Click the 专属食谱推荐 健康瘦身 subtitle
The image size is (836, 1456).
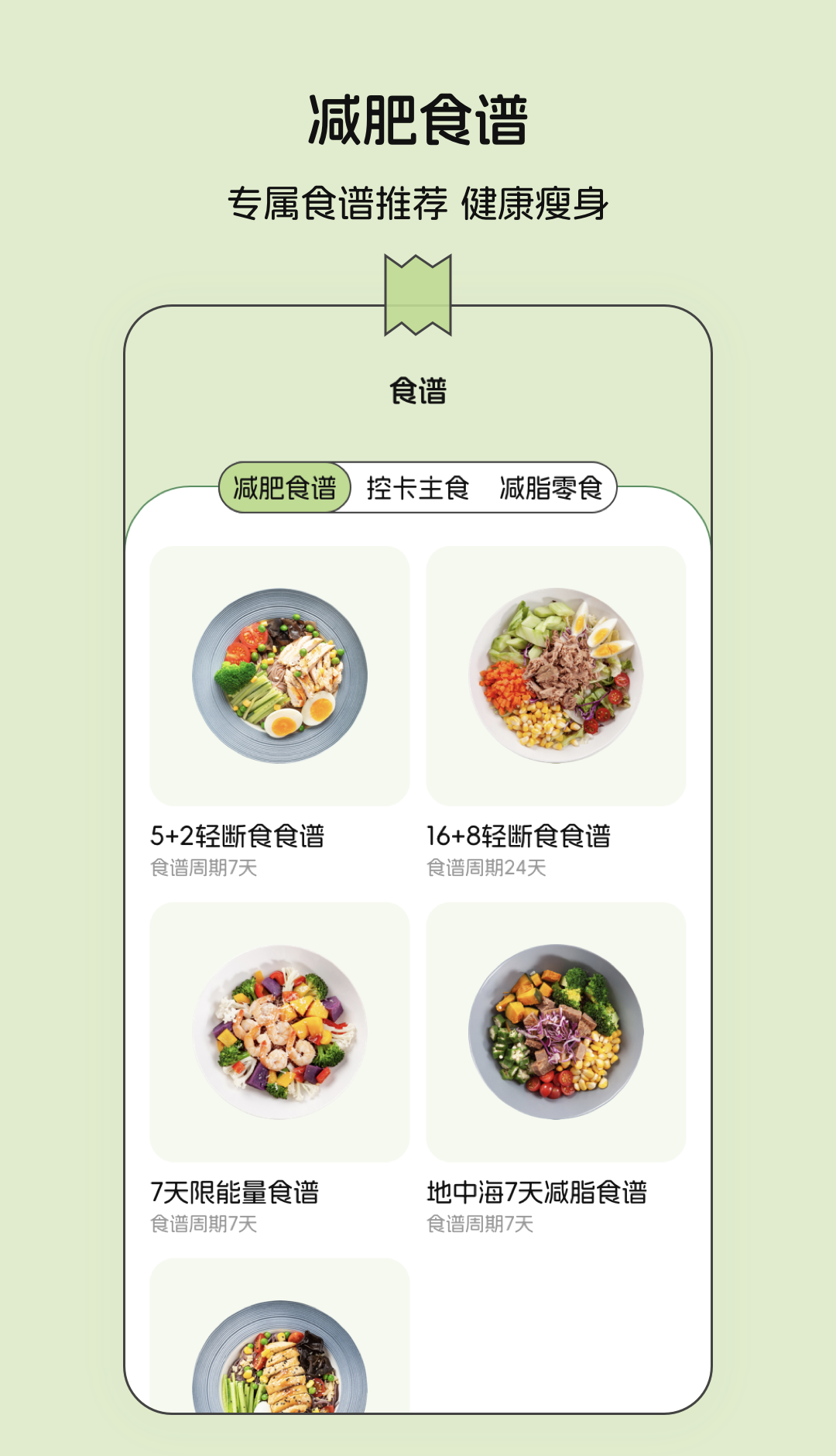coord(417,204)
